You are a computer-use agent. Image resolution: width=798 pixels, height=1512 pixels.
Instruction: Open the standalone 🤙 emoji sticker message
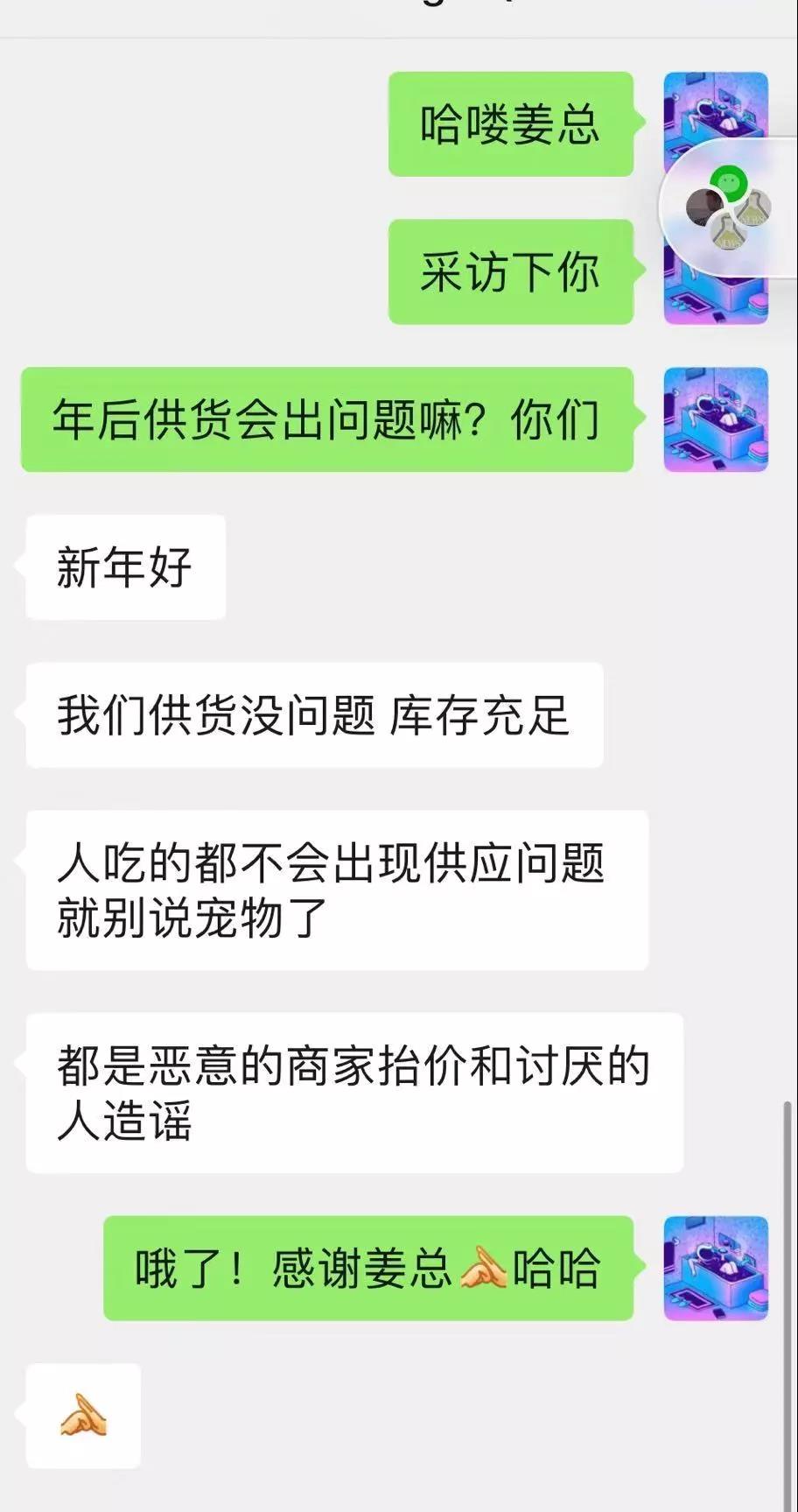(83, 1416)
